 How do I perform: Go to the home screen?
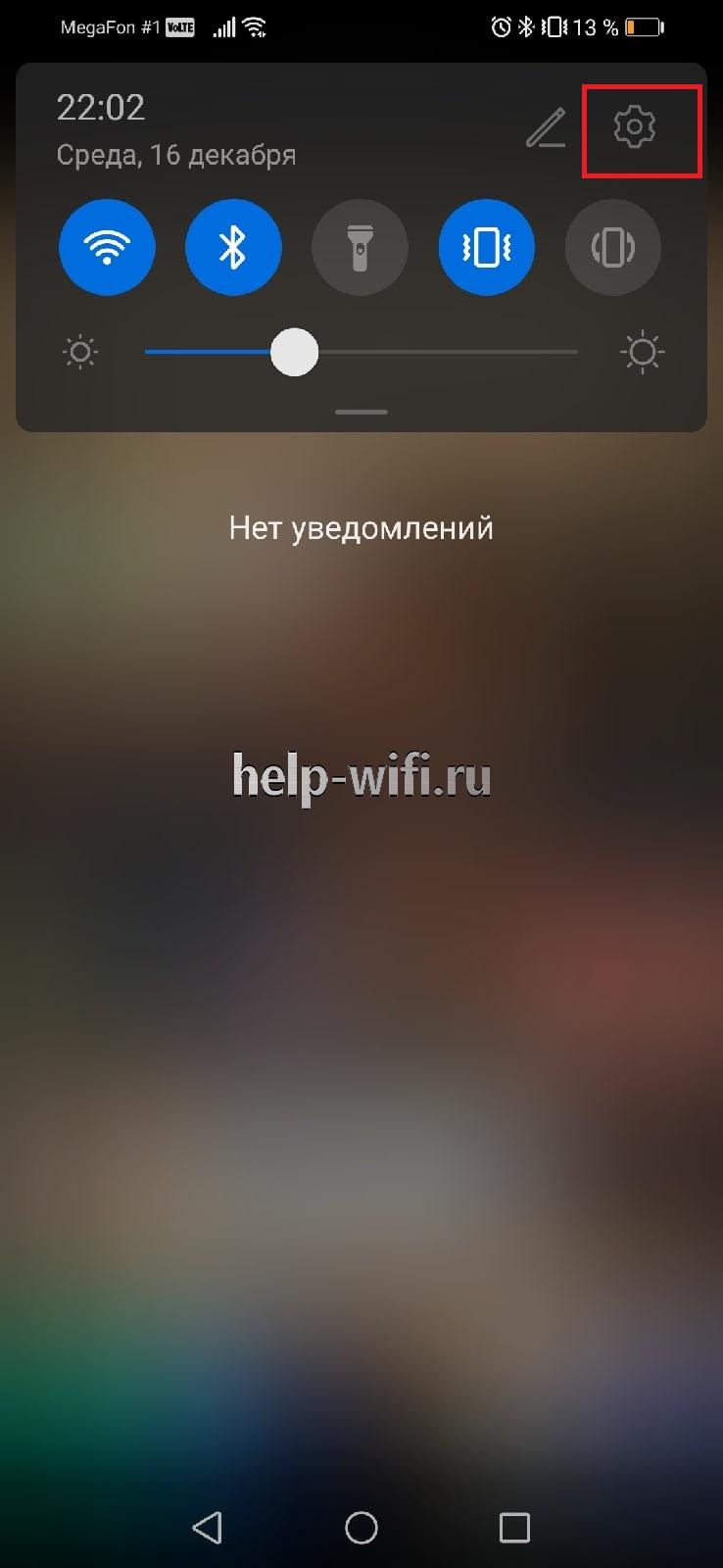[361, 1527]
